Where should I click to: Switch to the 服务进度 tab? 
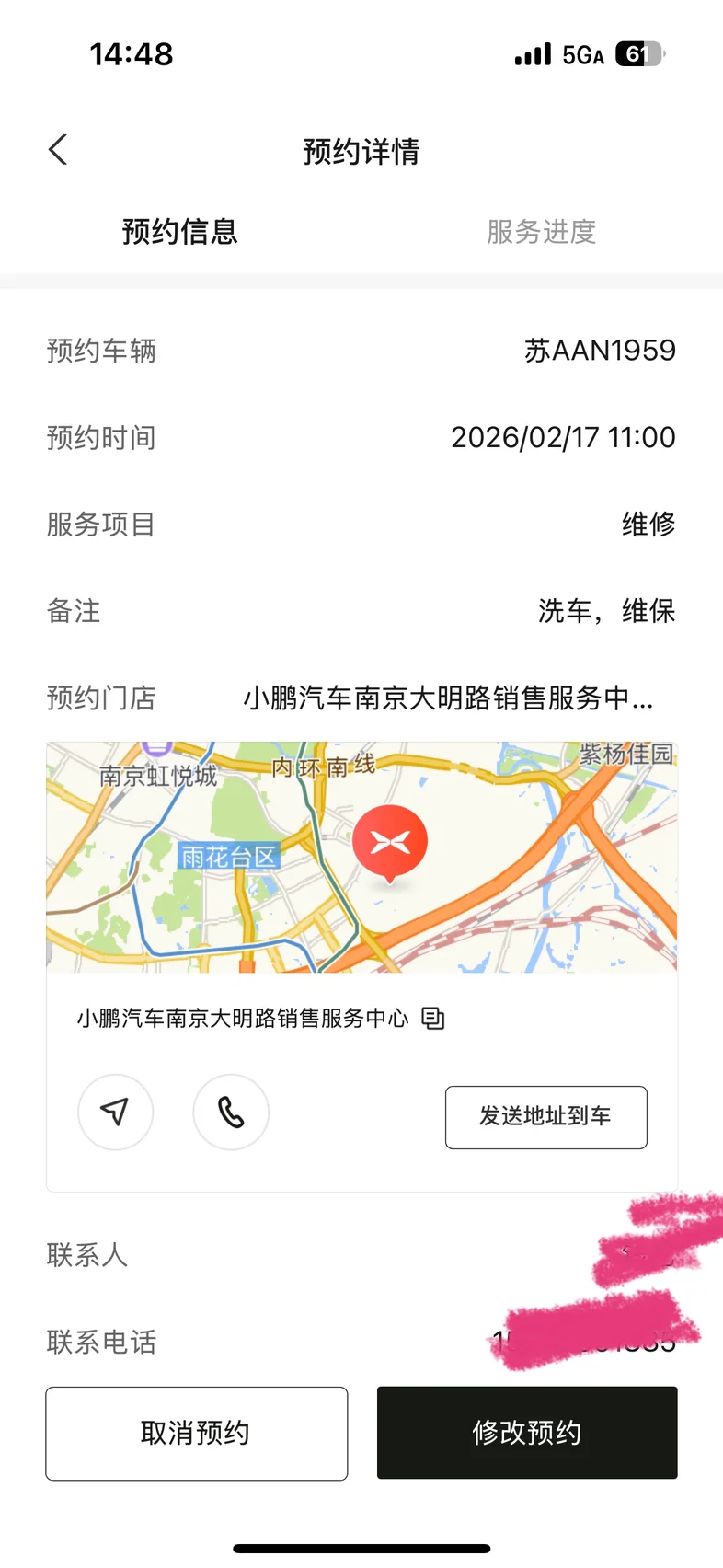[541, 232]
